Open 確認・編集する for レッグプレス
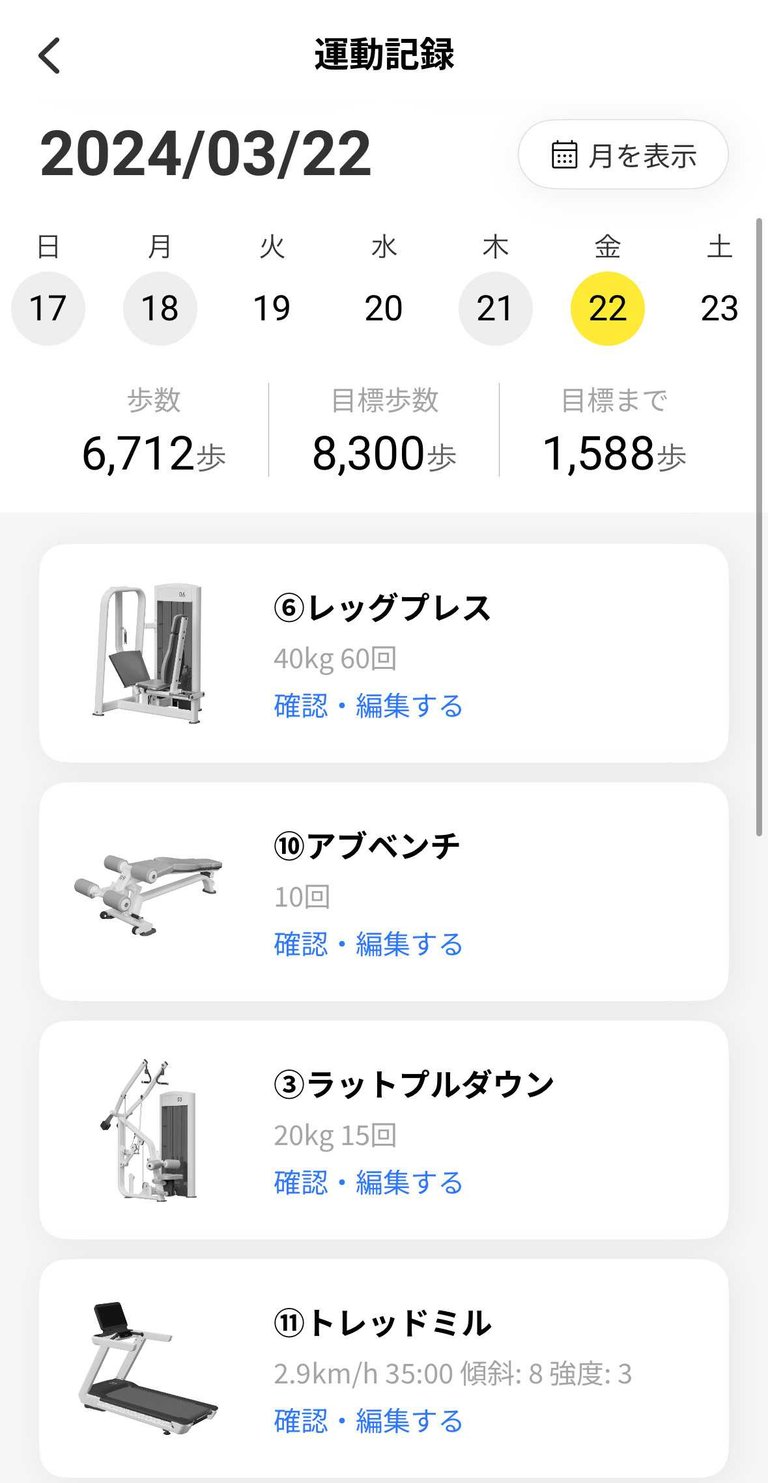768x1483 pixels. tap(368, 706)
